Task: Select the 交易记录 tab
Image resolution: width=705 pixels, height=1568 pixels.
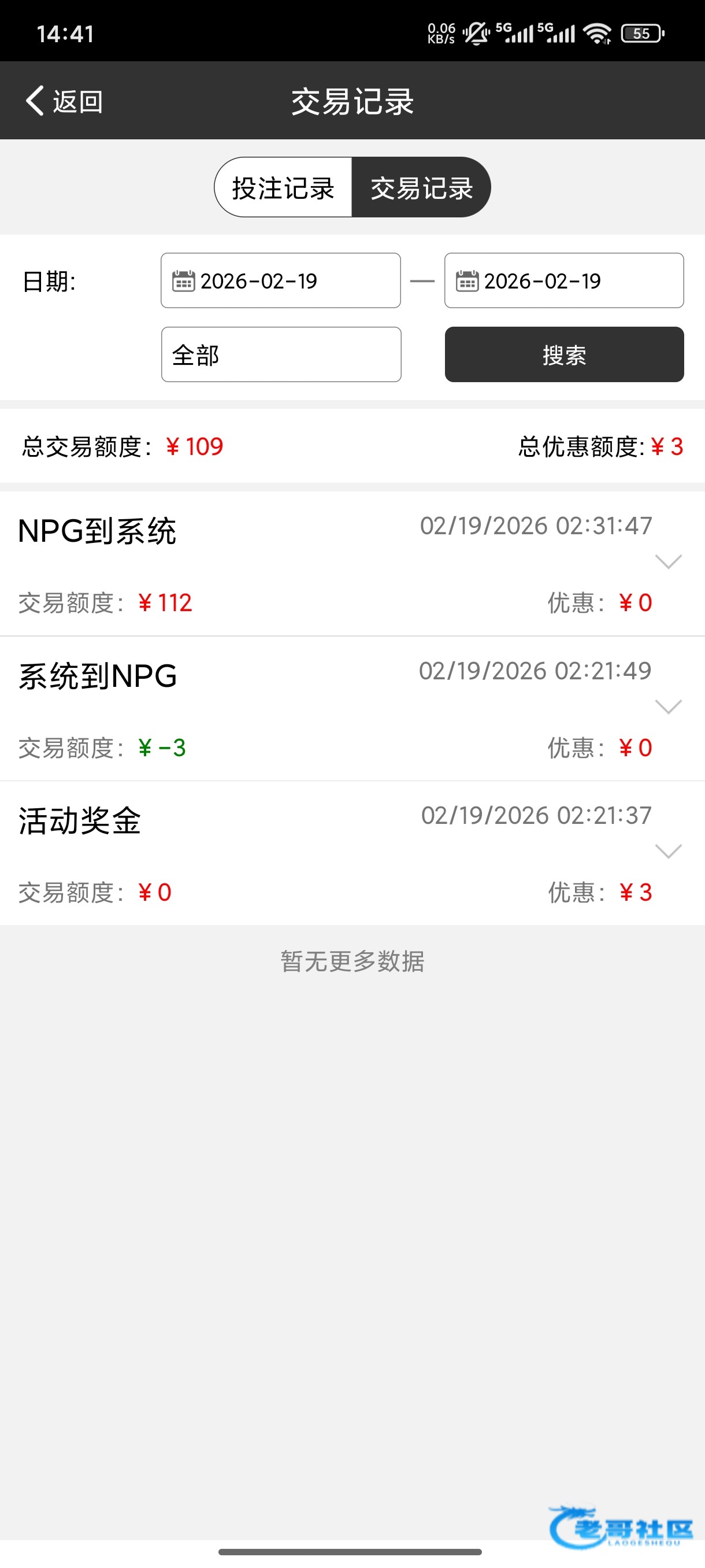Action: tap(421, 187)
